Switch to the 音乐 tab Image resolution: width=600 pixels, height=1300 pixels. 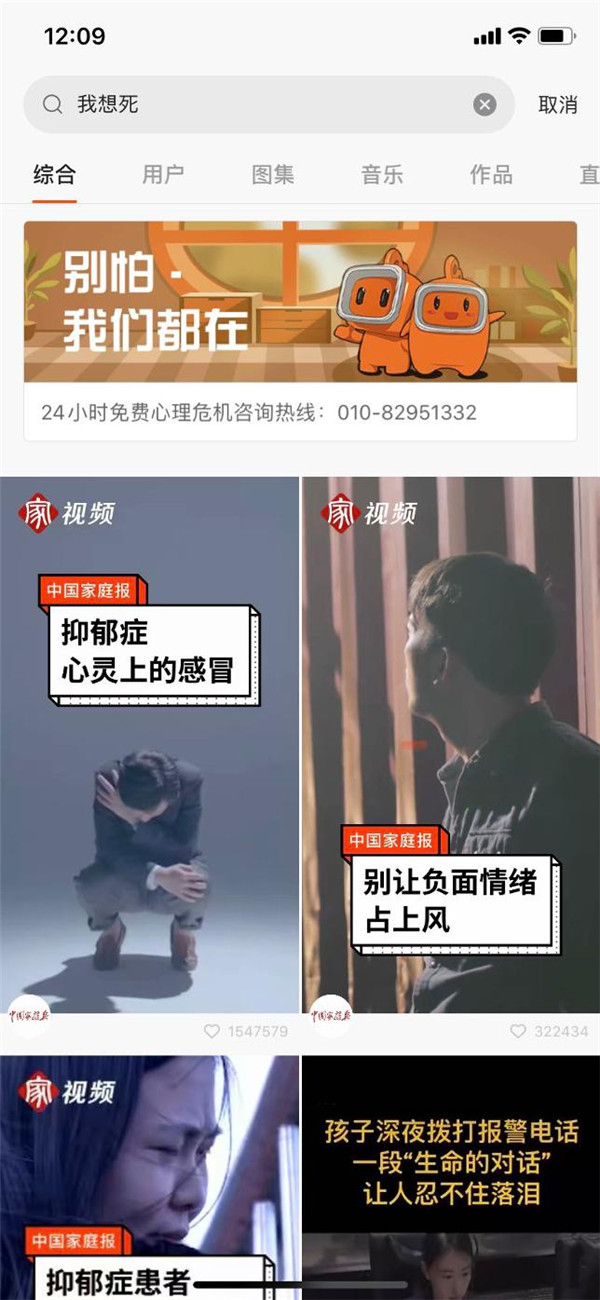382,175
